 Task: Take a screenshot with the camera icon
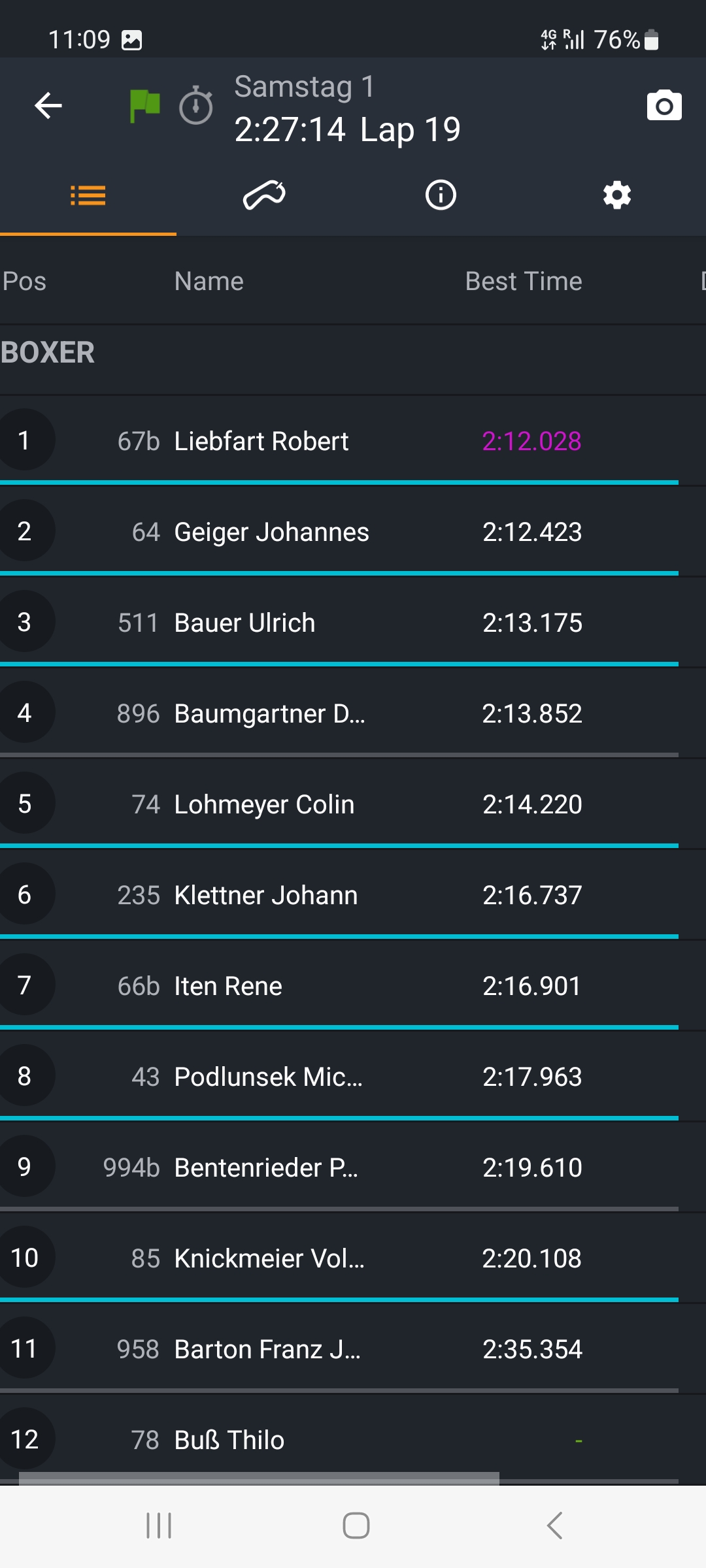pyautogui.click(x=664, y=106)
